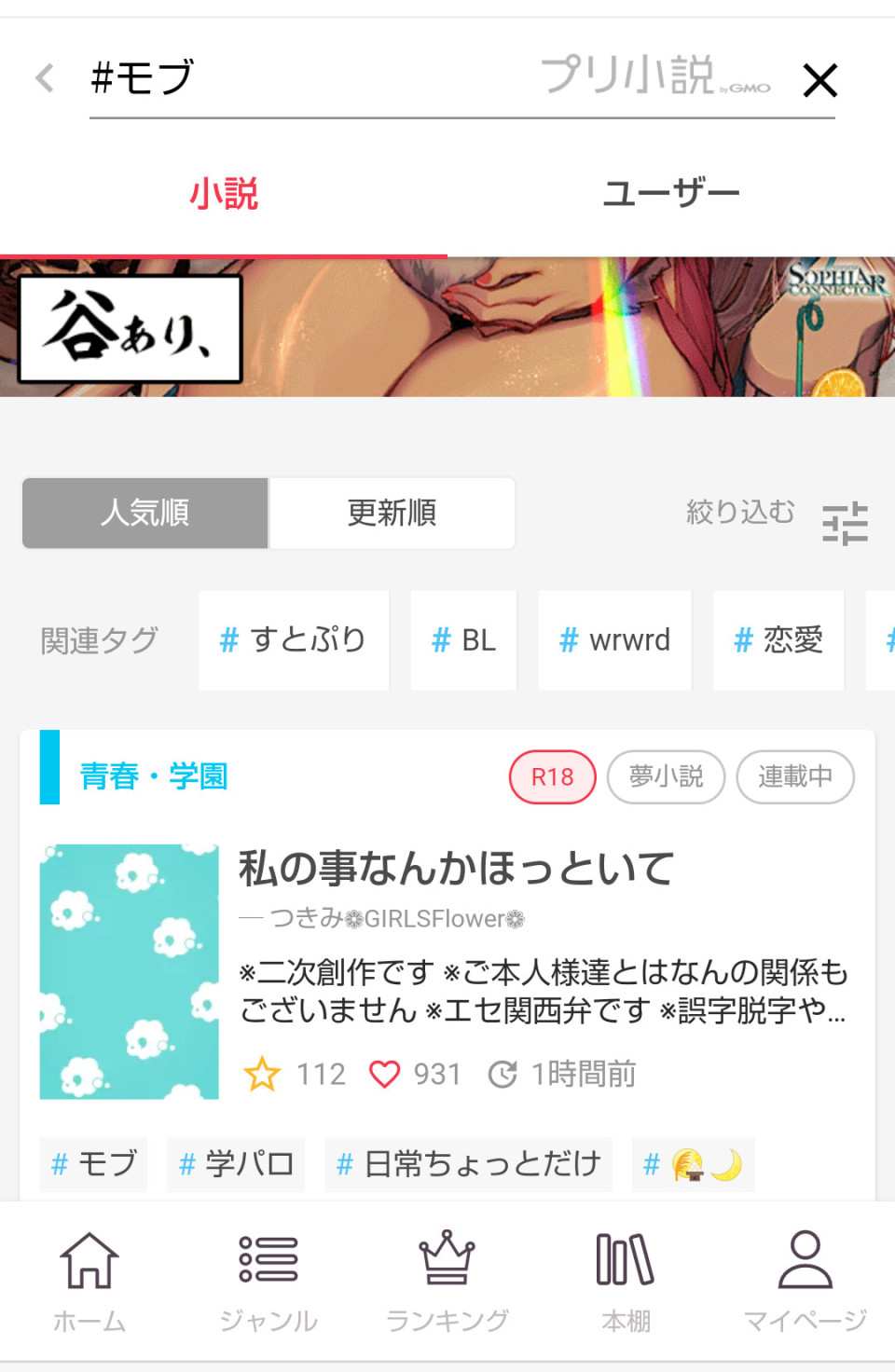Select the related tag BL
Image resolution: width=895 pixels, height=1372 pixels.
pyautogui.click(x=463, y=640)
